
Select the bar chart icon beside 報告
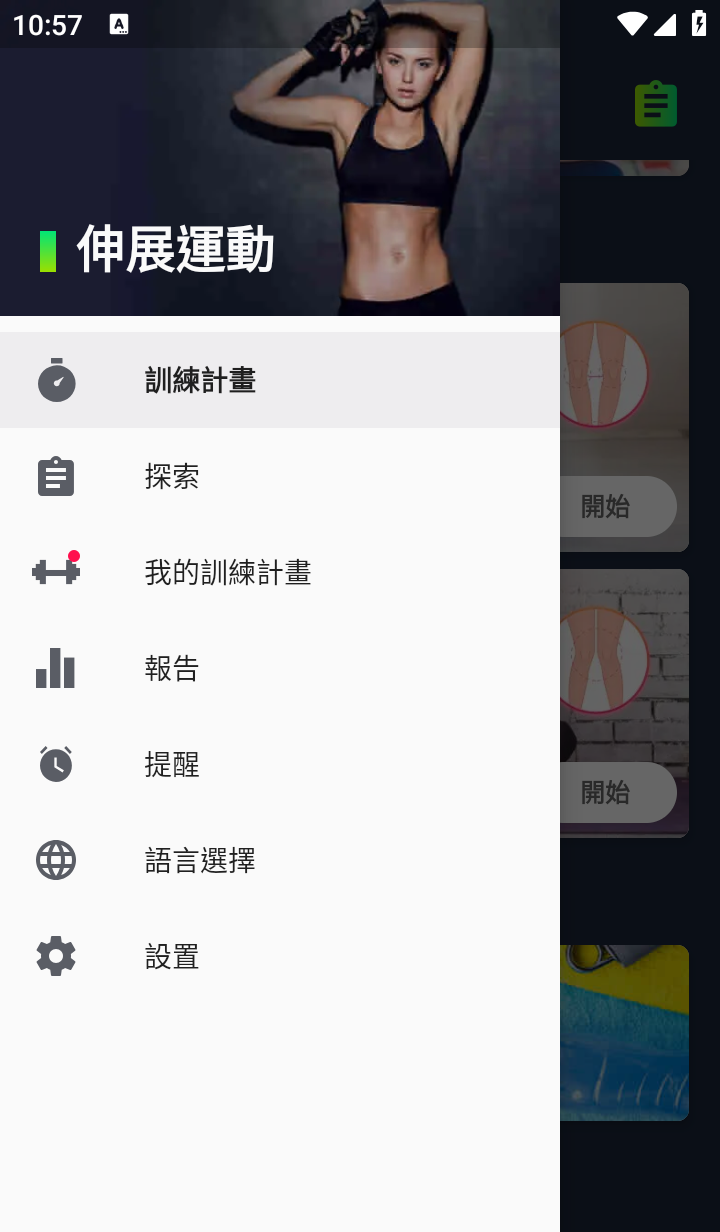(x=54, y=668)
